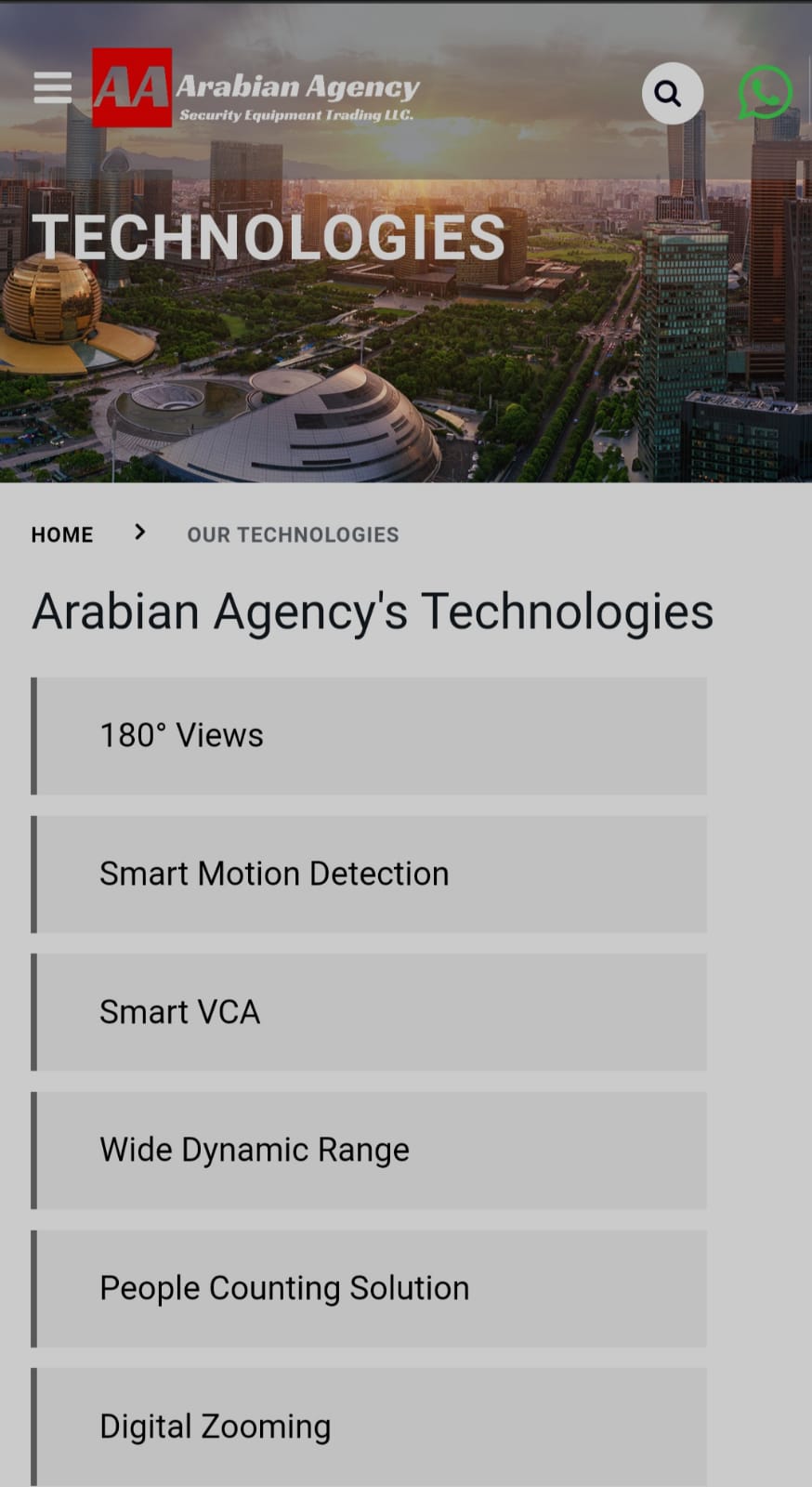The height and width of the screenshot is (1487, 812).
Task: View Wide Dynamic Range details
Action: tap(370, 1150)
